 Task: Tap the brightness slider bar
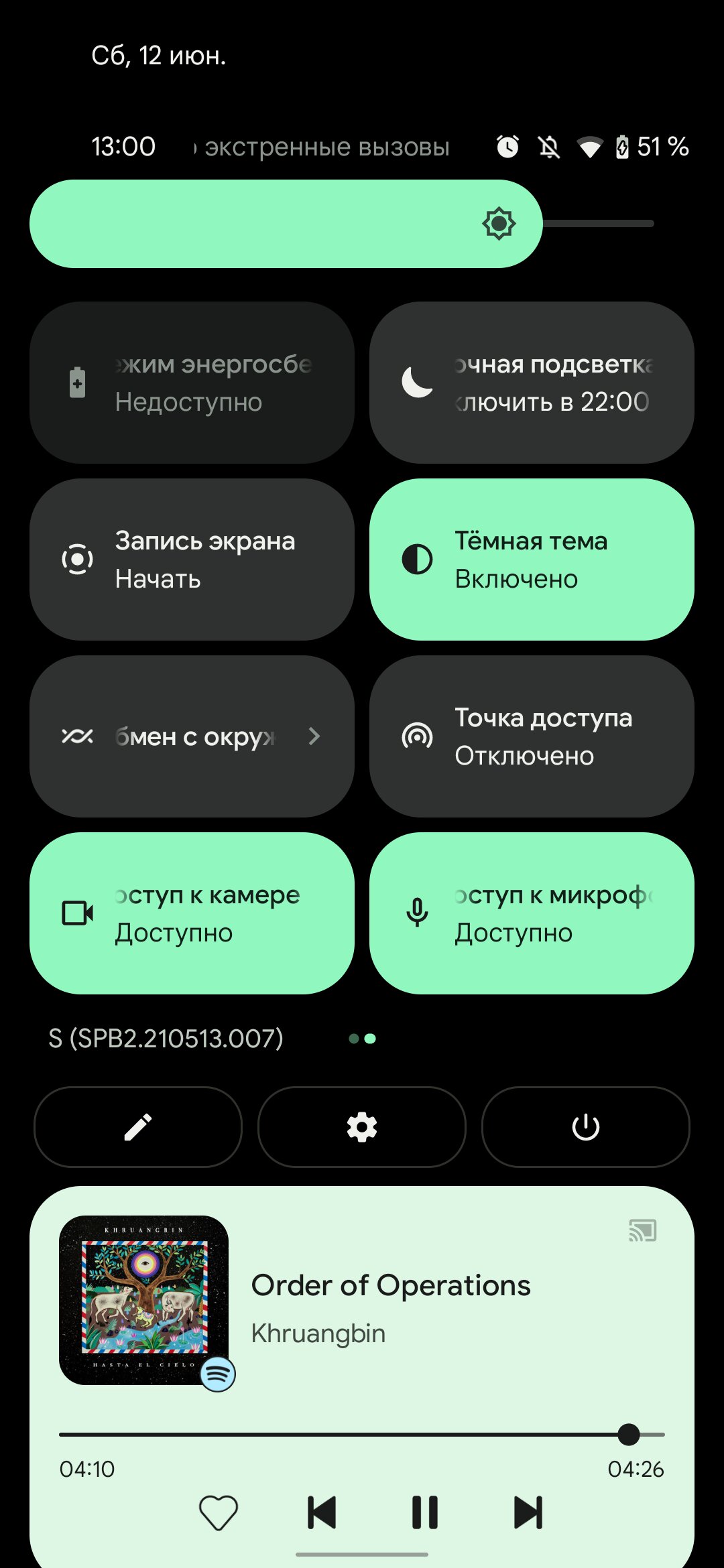point(342,224)
